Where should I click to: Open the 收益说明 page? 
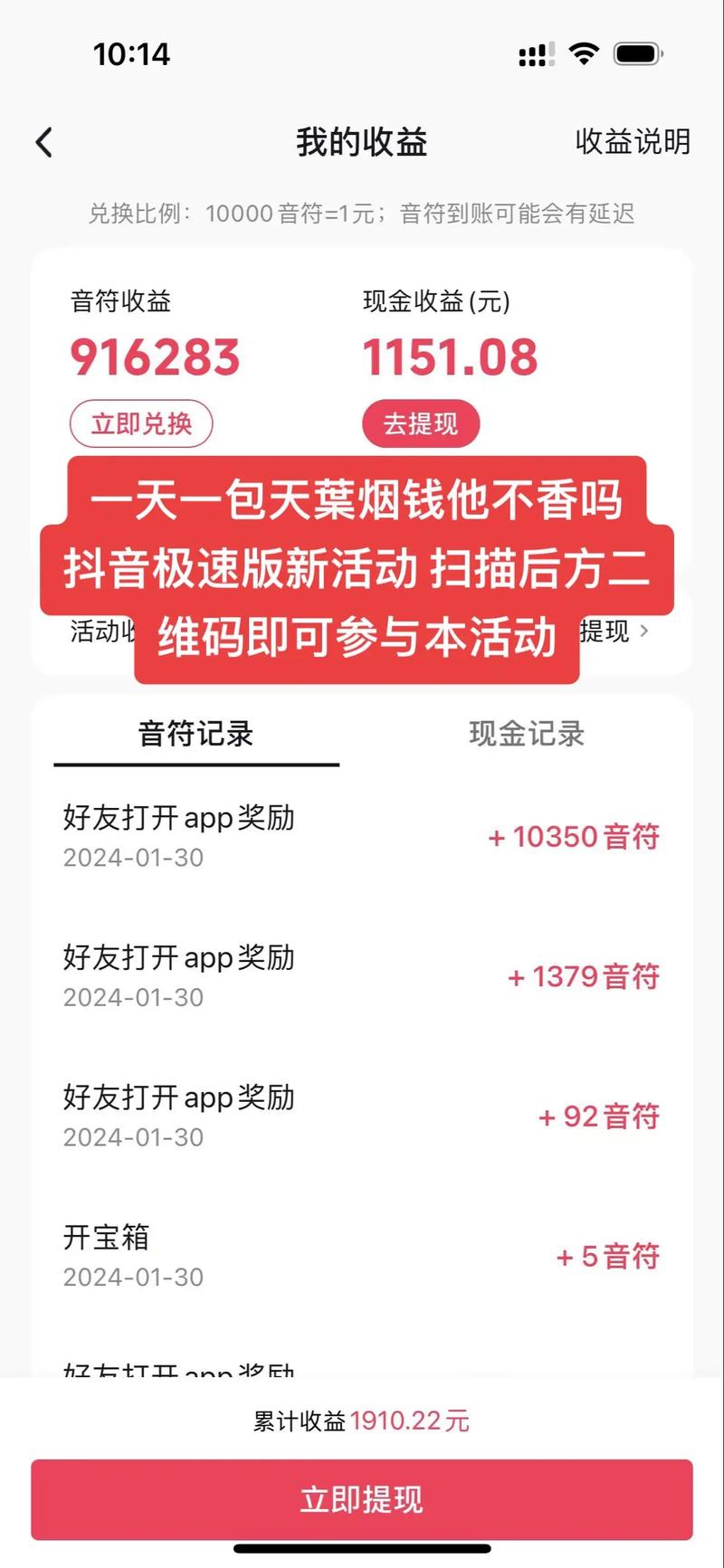pos(633,143)
